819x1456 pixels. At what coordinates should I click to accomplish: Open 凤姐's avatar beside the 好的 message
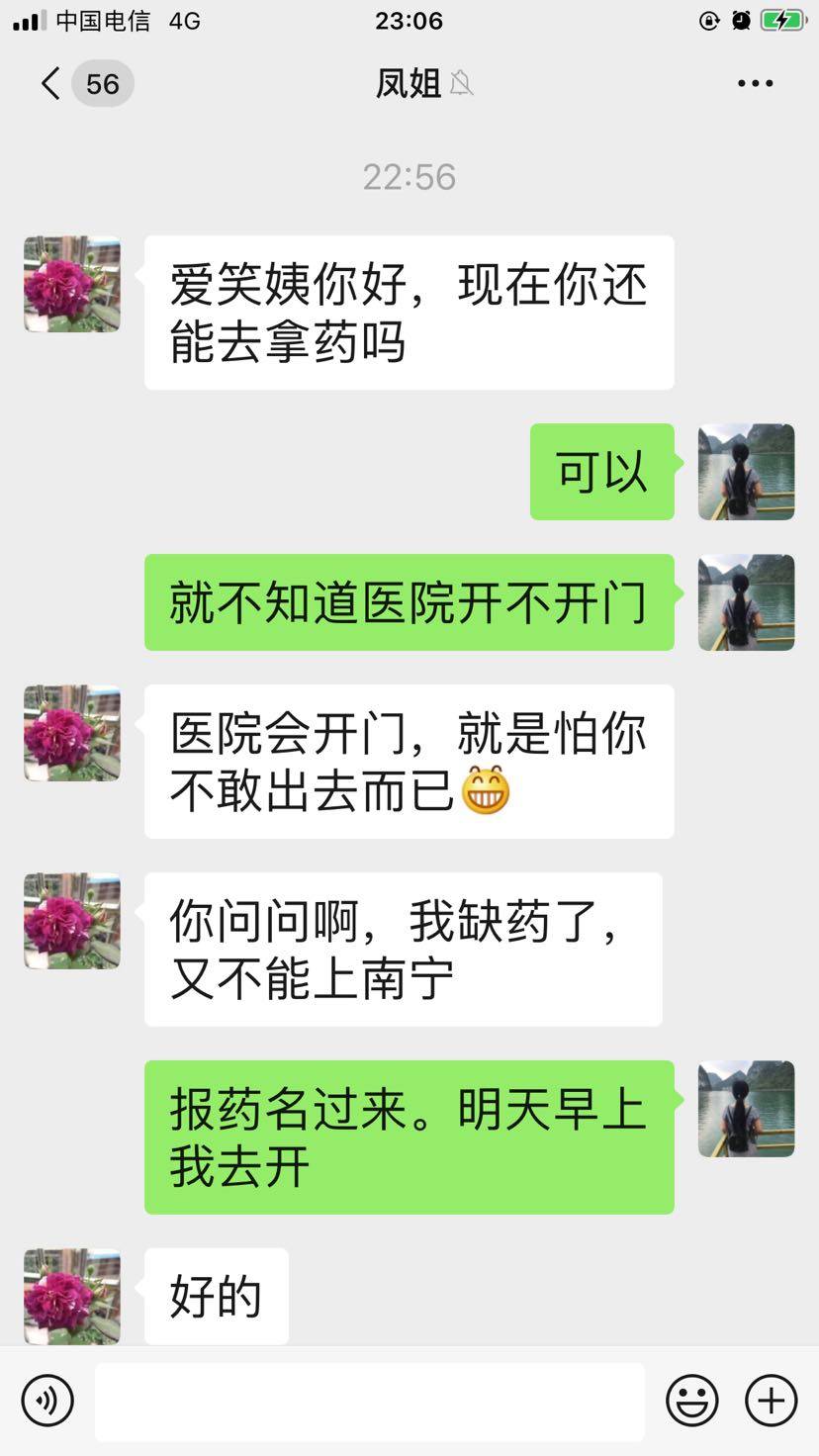click(x=72, y=1296)
